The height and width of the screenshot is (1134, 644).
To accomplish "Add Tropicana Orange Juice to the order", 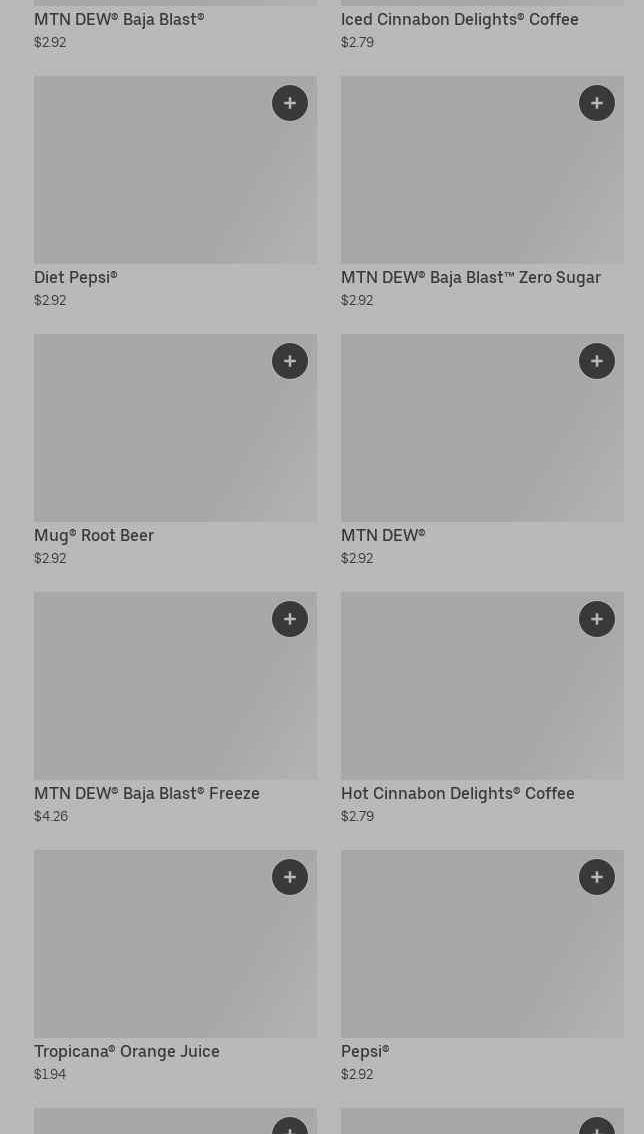I will (x=290, y=877).
